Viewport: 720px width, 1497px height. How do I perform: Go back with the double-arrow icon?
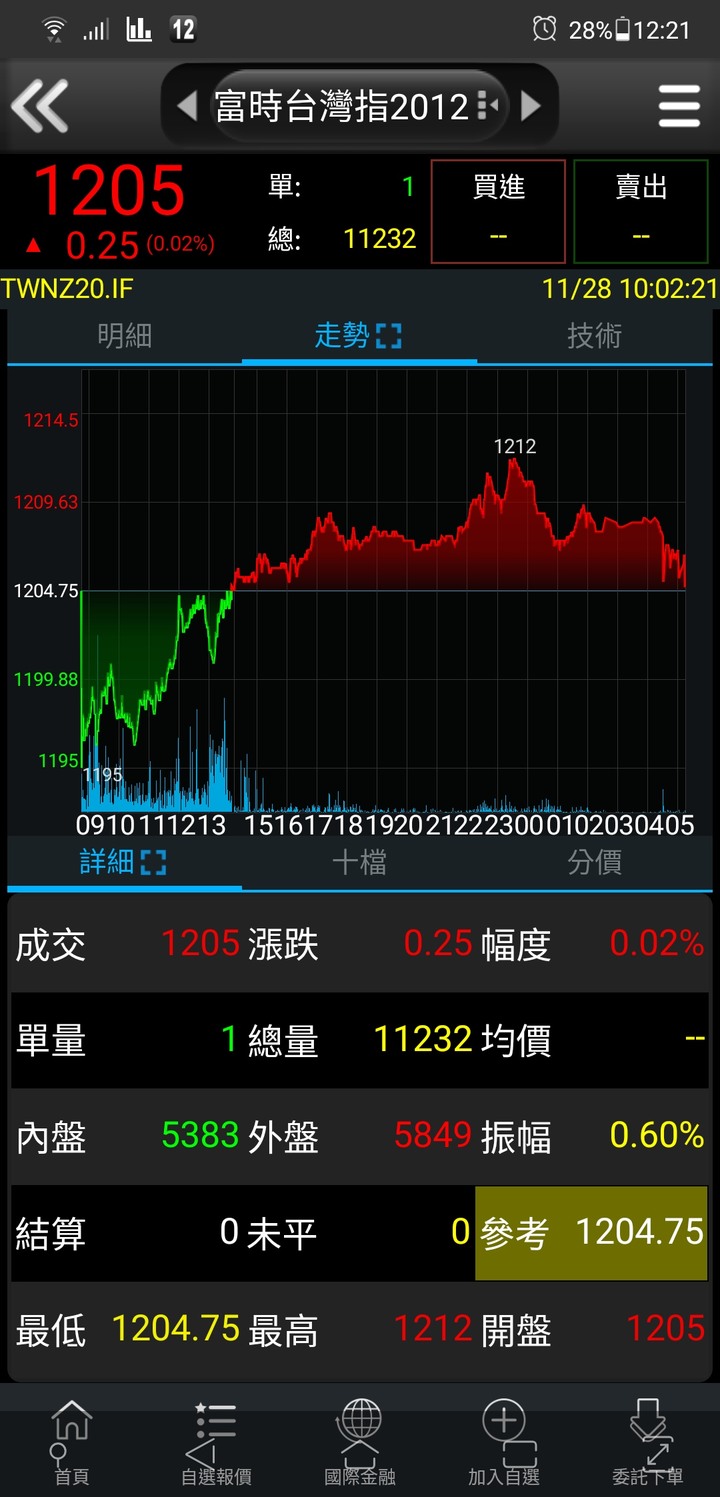point(39,105)
